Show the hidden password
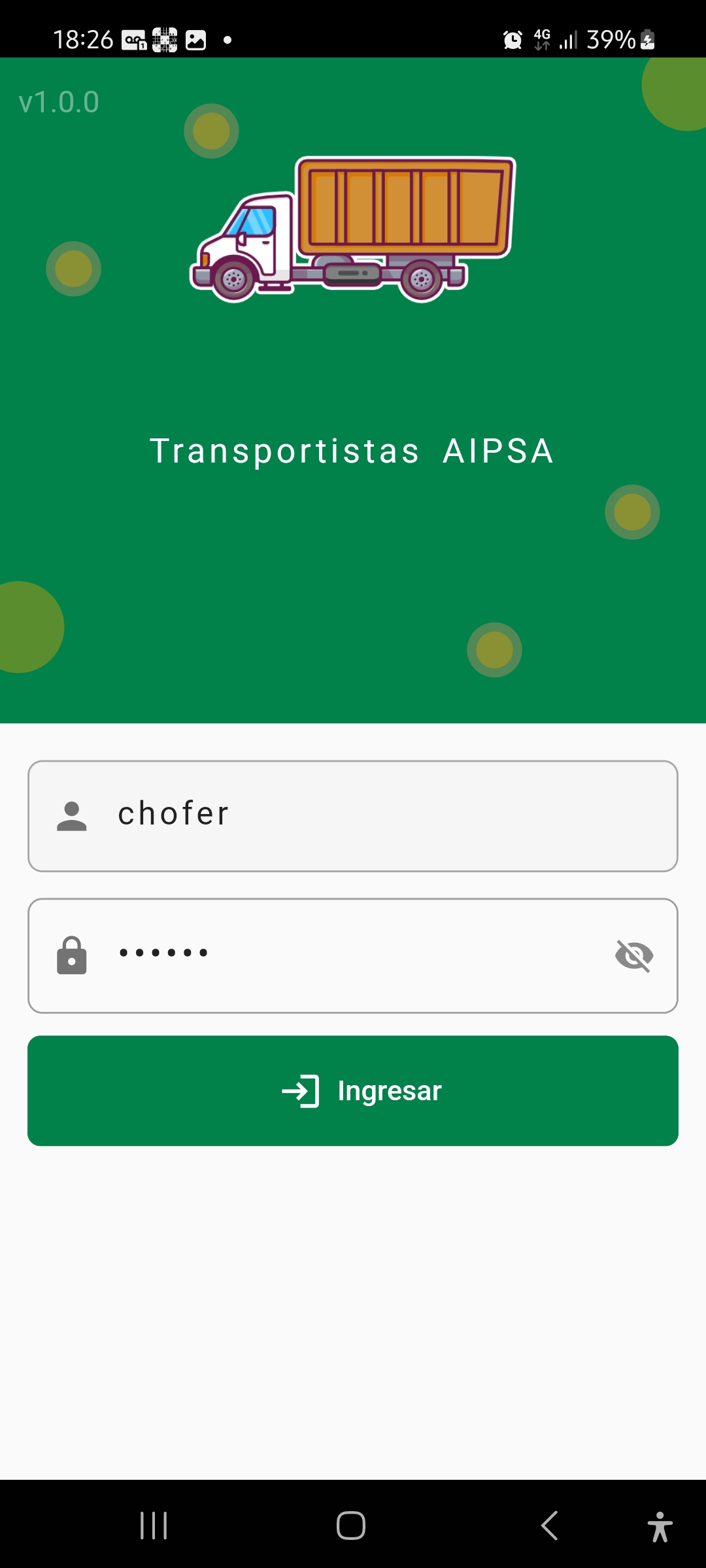The image size is (706, 1568). click(633, 956)
